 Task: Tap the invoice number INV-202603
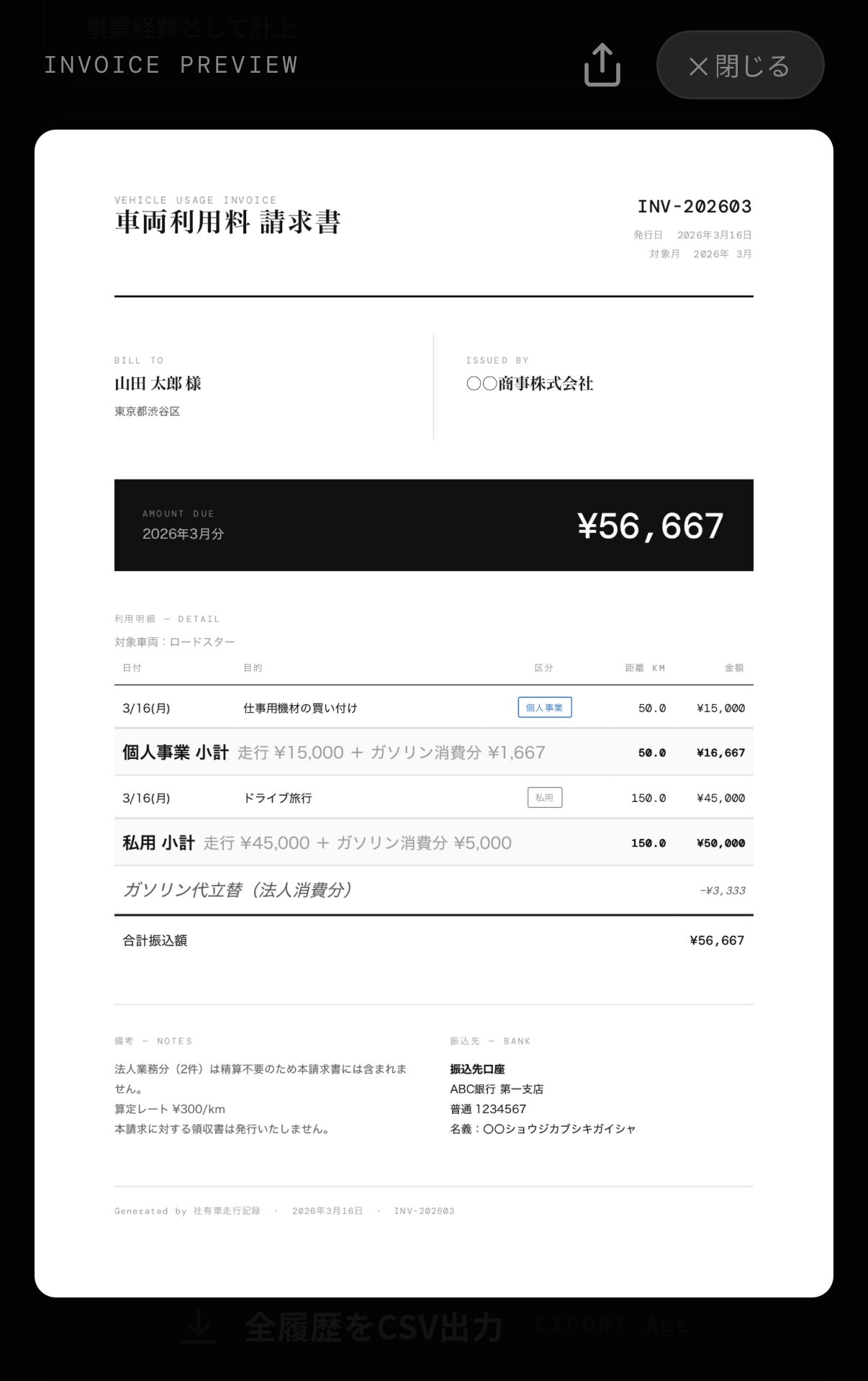tap(693, 206)
